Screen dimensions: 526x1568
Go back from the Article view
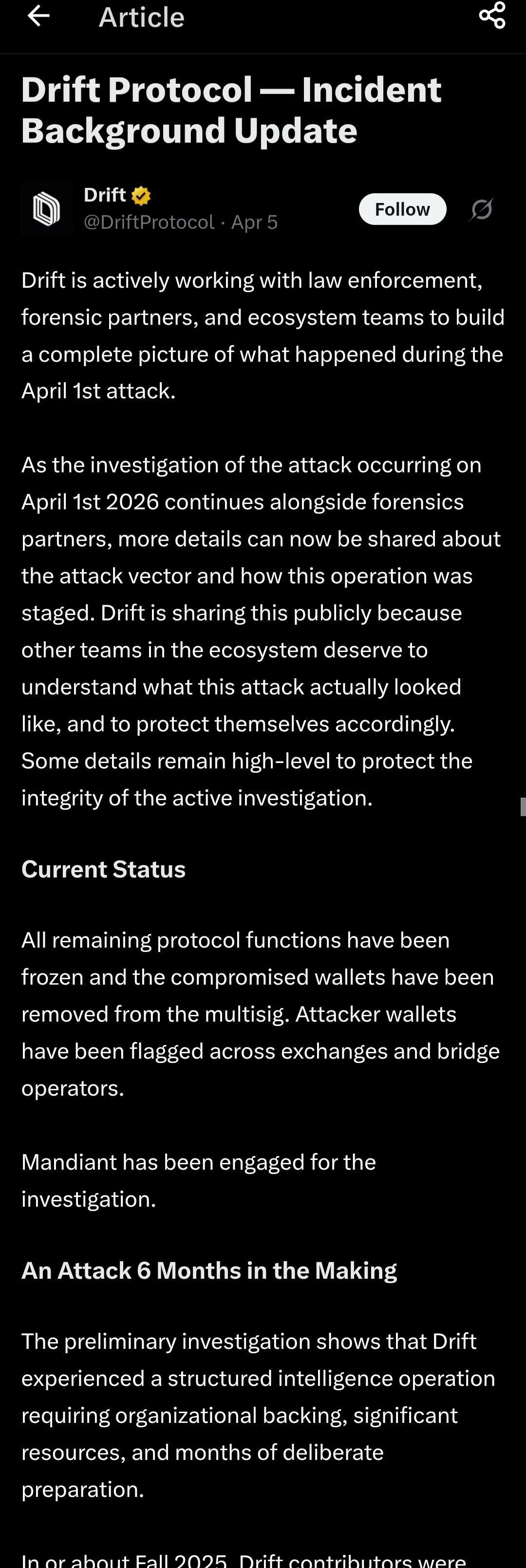pyautogui.click(x=38, y=17)
